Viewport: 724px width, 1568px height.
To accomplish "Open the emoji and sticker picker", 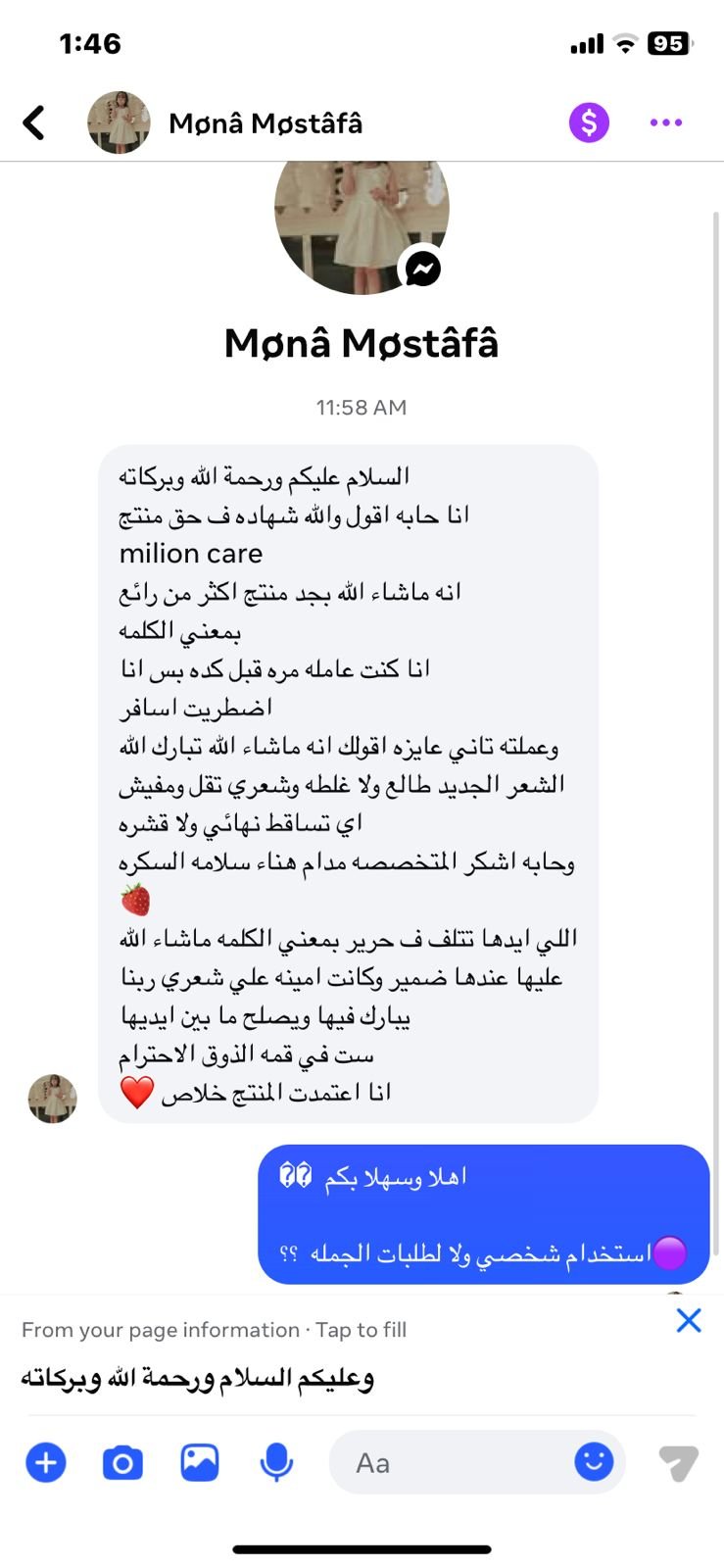I will pos(596,1462).
